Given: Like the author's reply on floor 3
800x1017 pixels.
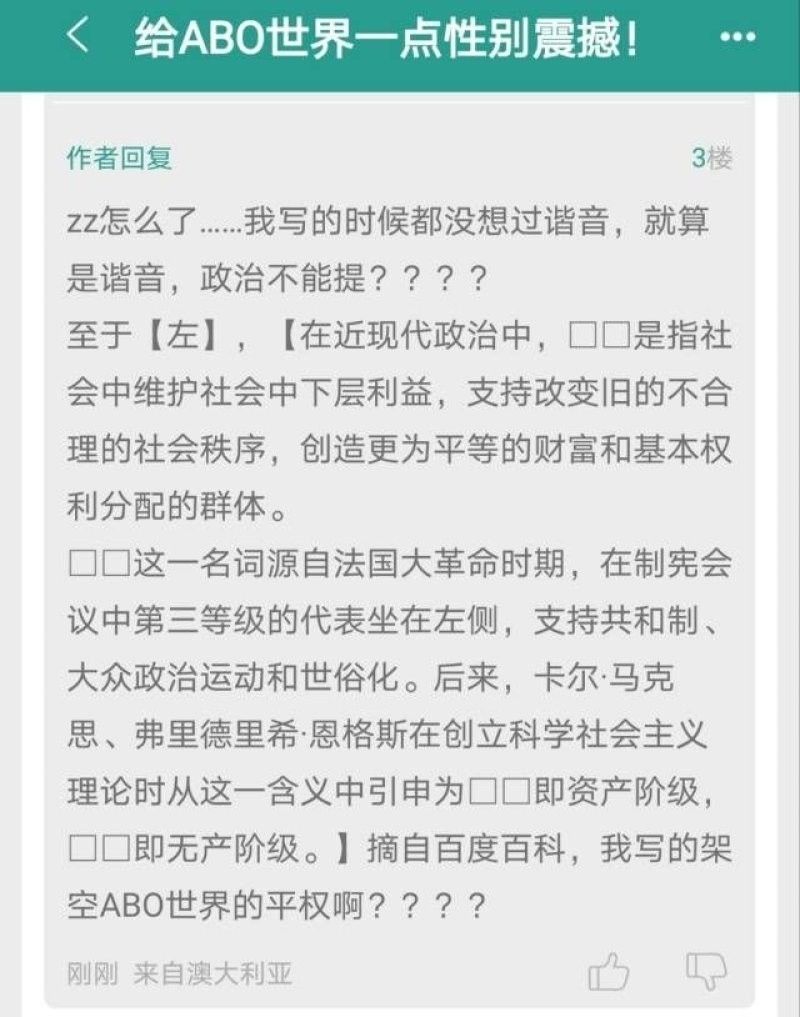Looking at the screenshot, I should (x=608, y=971).
